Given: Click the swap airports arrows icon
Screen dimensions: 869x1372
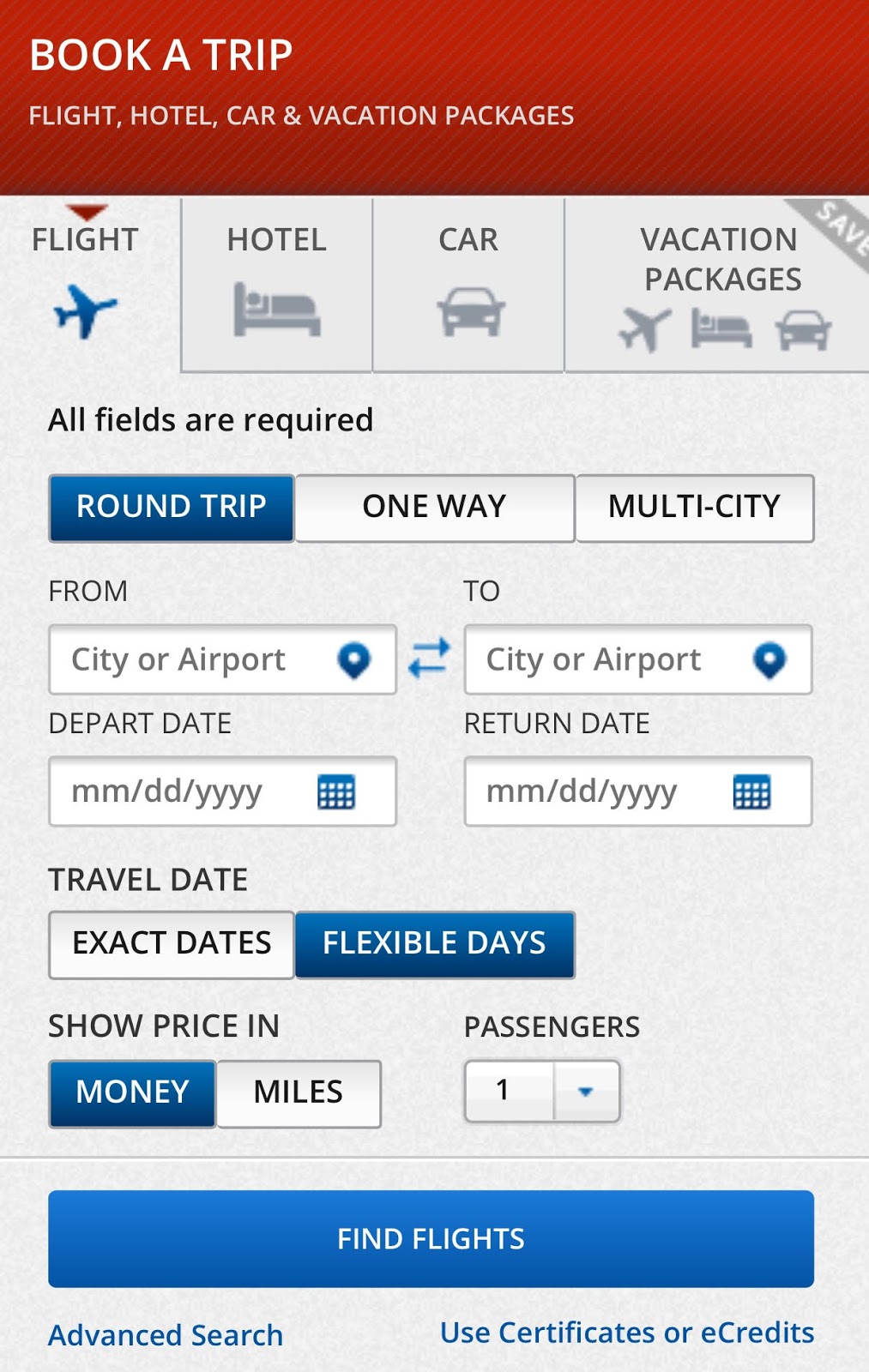Looking at the screenshot, I should pos(429,659).
